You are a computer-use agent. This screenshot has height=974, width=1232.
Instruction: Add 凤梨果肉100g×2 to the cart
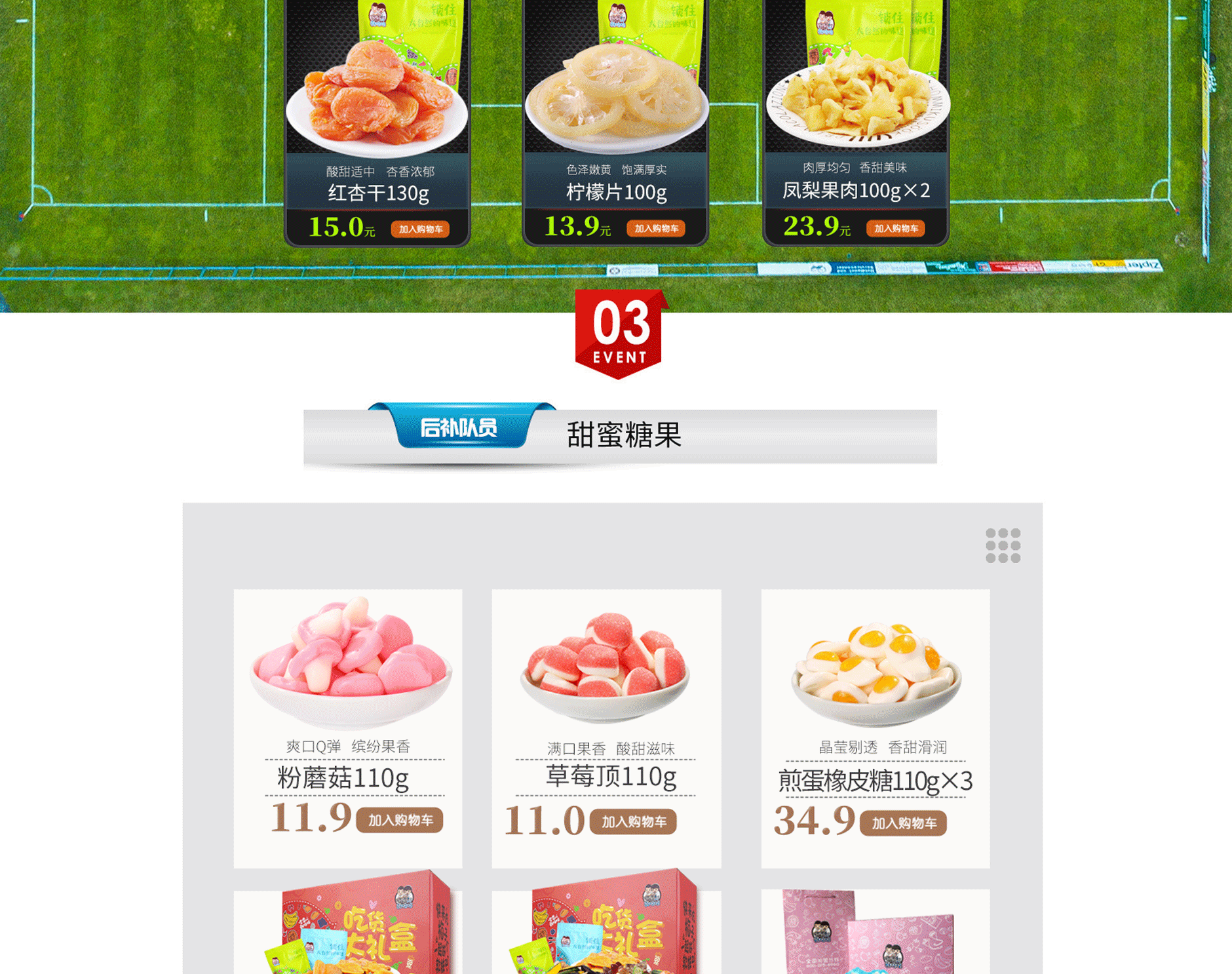point(896,229)
